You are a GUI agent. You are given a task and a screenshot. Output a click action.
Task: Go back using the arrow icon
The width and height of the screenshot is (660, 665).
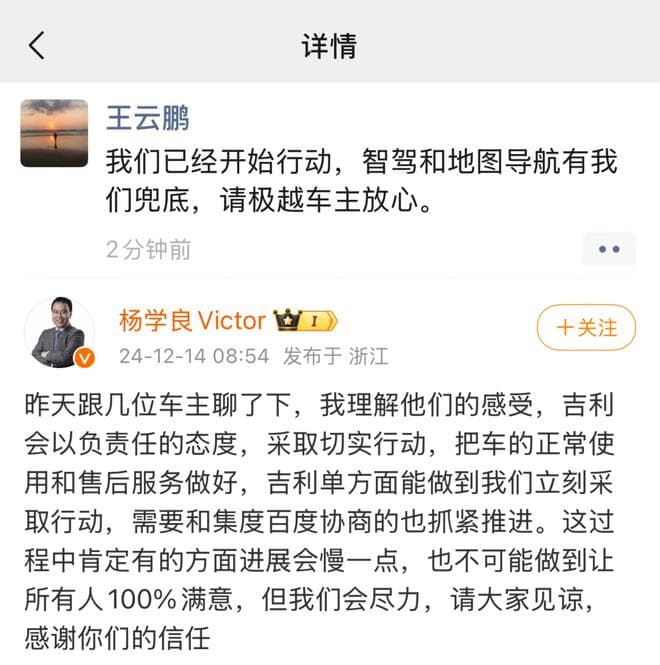click(x=36, y=45)
